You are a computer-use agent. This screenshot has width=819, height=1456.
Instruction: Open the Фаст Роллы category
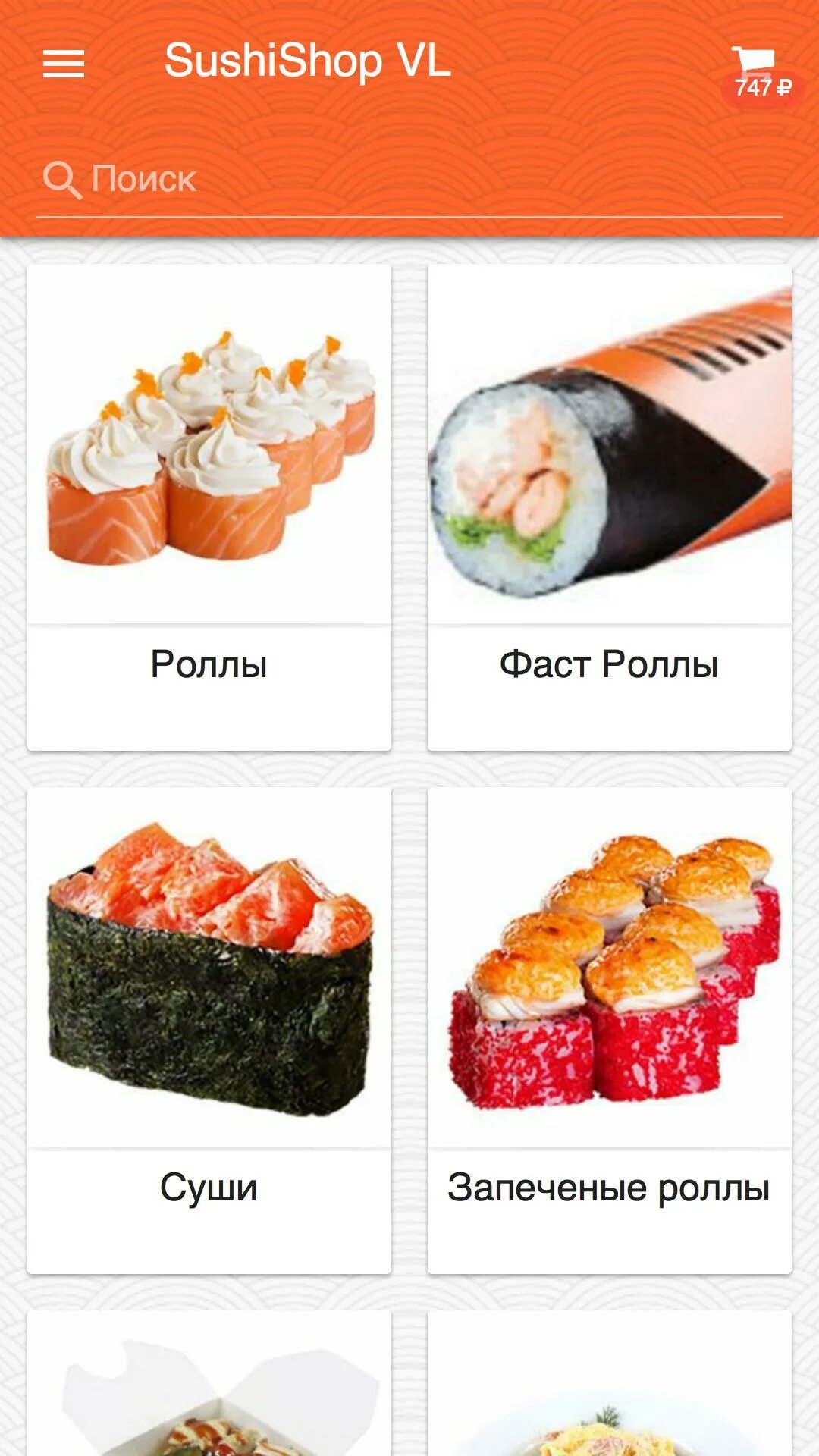(x=610, y=507)
